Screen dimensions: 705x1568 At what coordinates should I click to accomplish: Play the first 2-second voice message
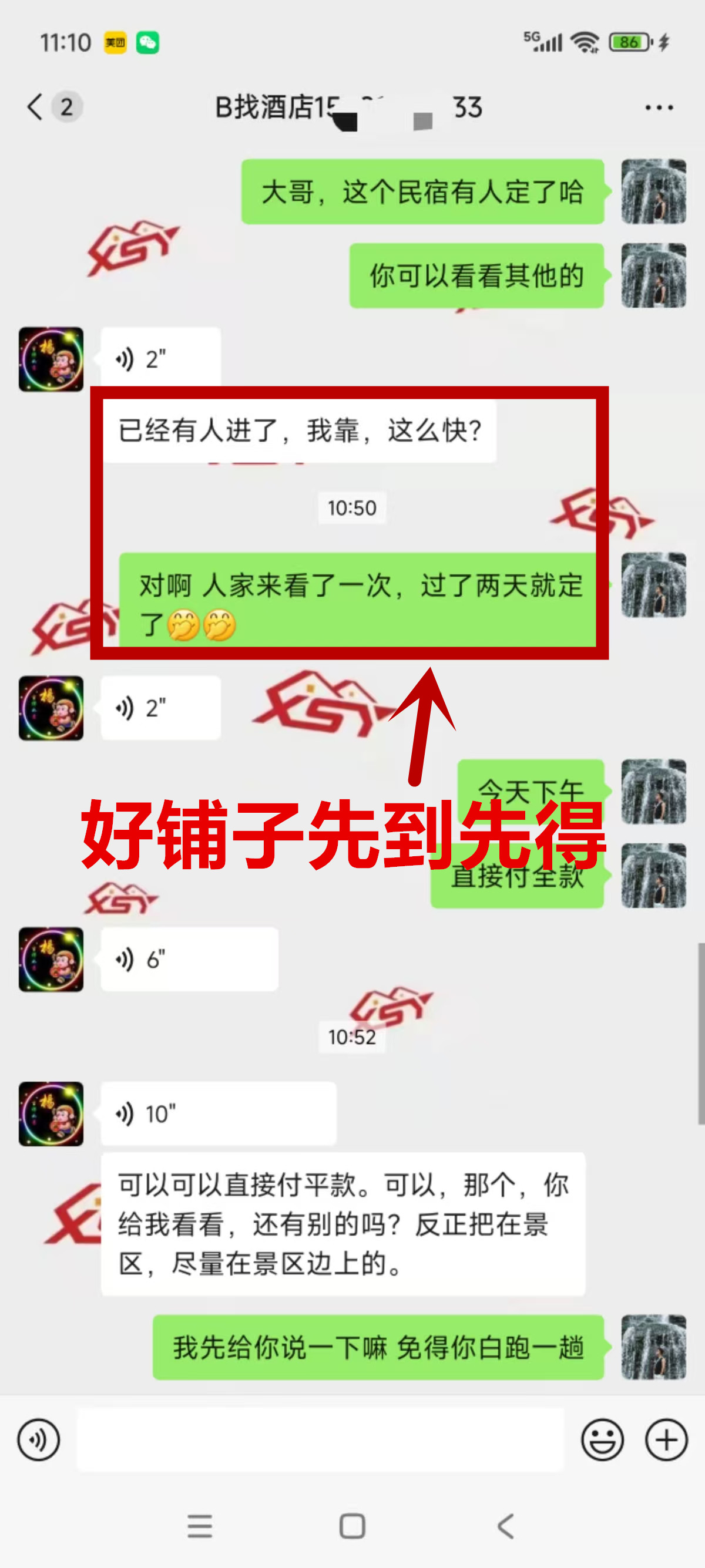pyautogui.click(x=160, y=359)
